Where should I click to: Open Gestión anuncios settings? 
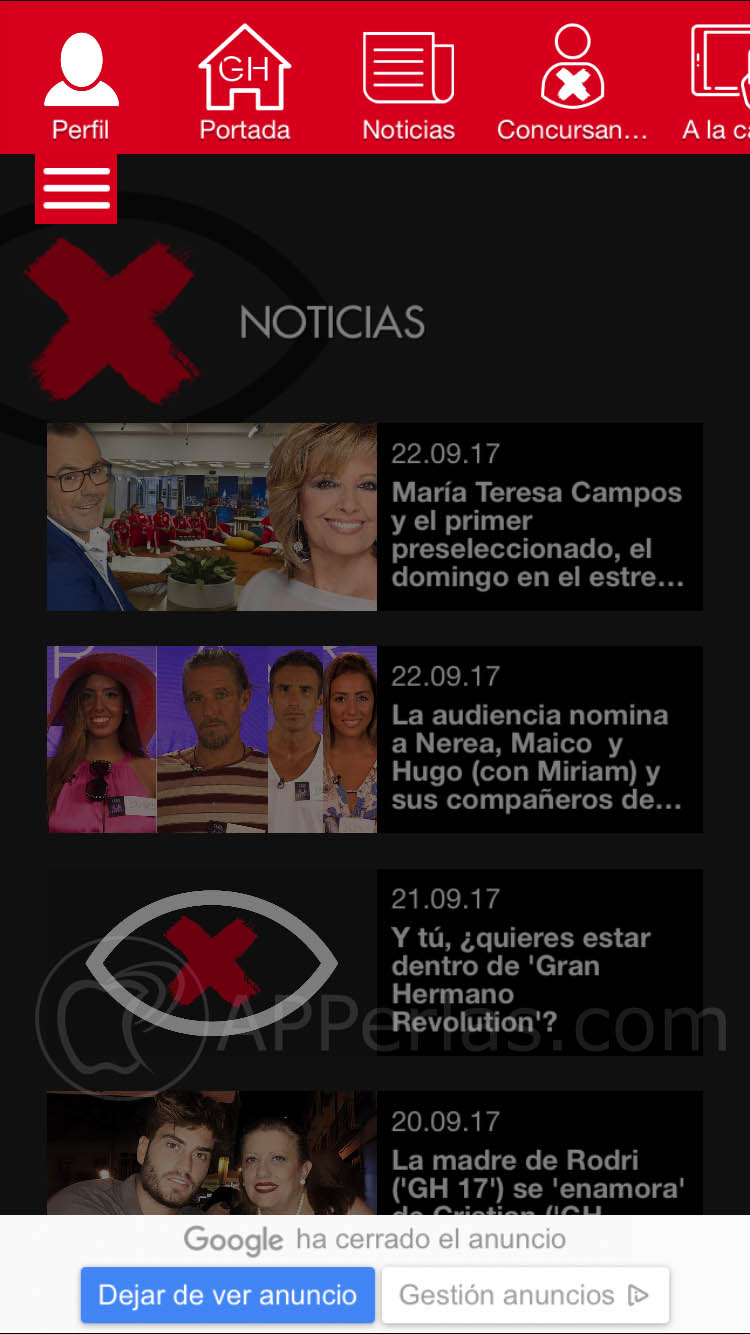(x=525, y=1295)
